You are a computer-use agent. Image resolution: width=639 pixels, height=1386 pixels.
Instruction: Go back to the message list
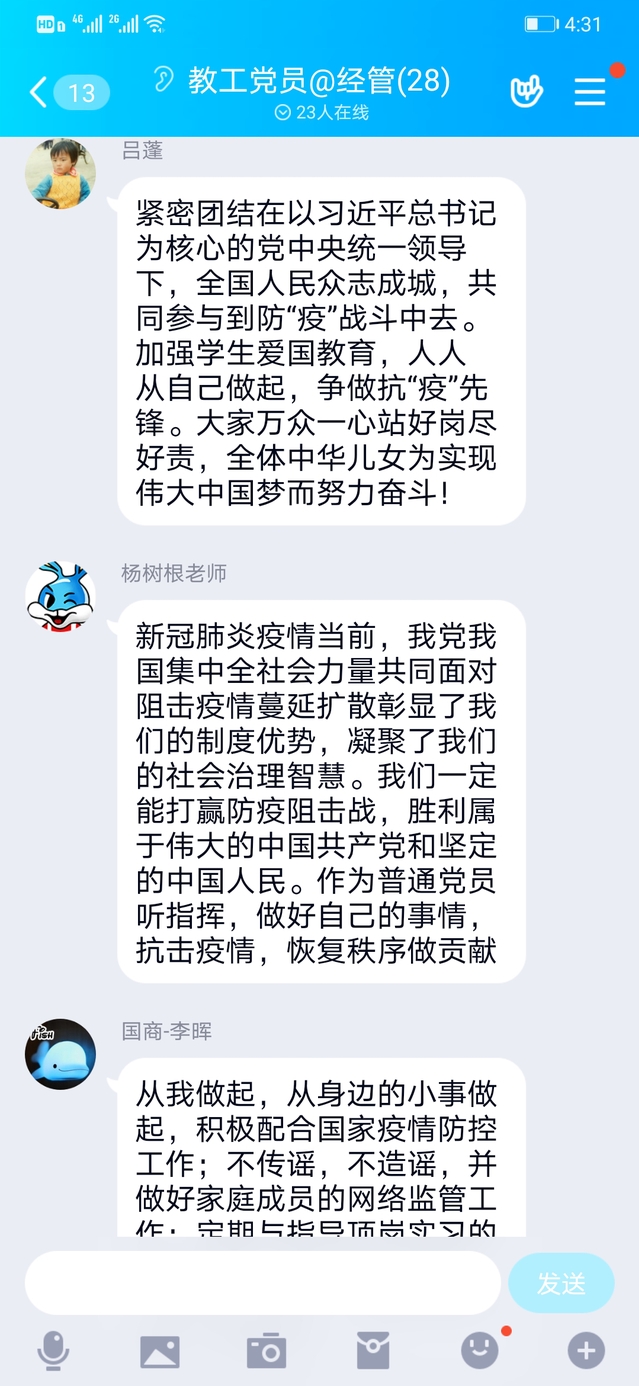pos(40,93)
